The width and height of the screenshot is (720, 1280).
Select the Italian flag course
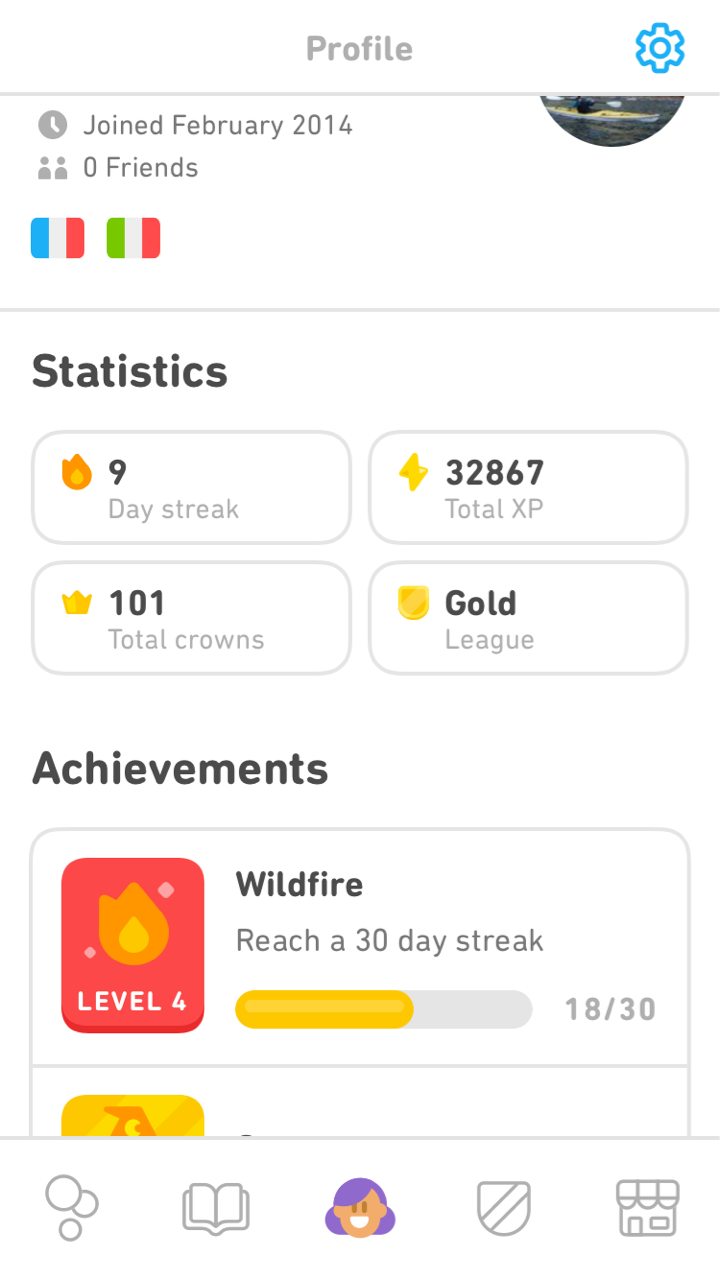point(133,238)
